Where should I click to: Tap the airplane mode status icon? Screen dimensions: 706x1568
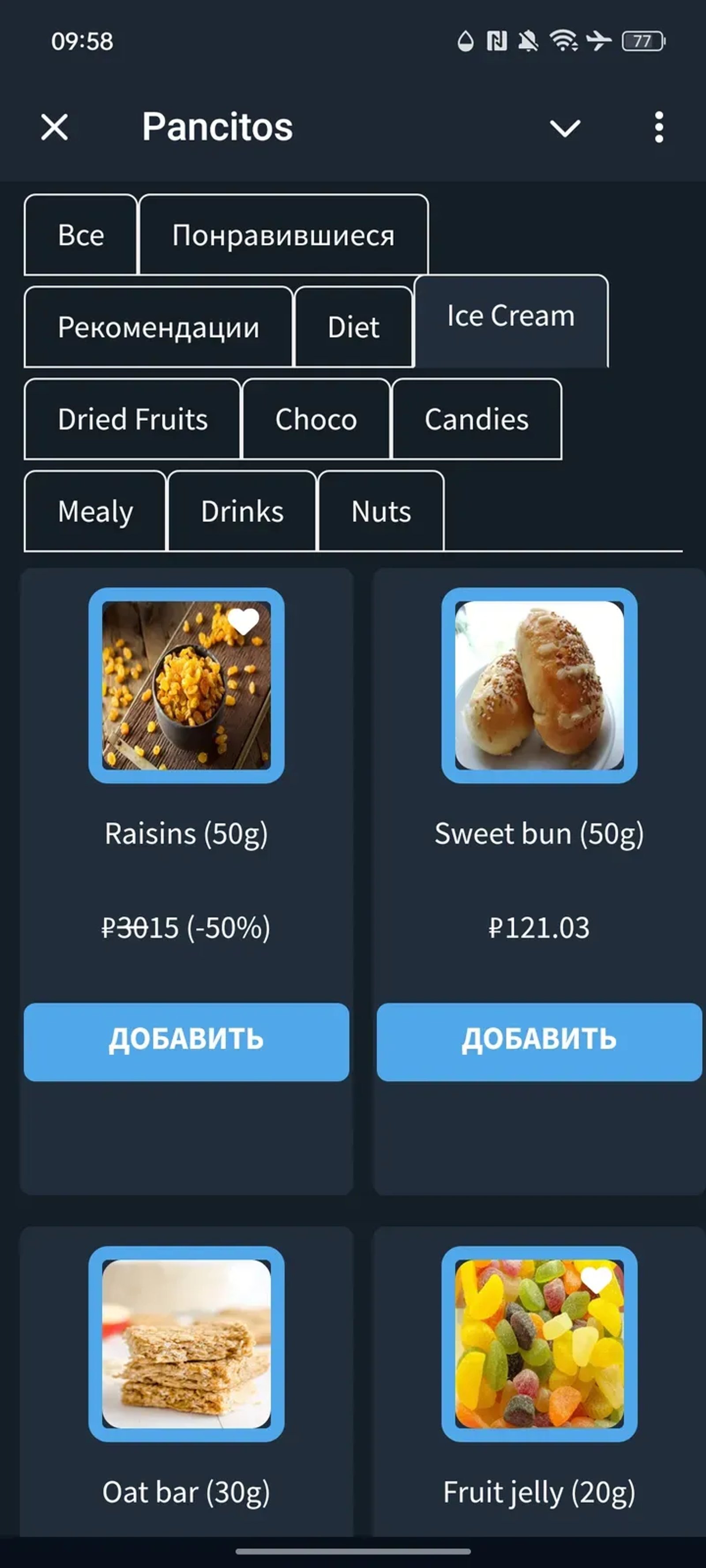pos(598,41)
